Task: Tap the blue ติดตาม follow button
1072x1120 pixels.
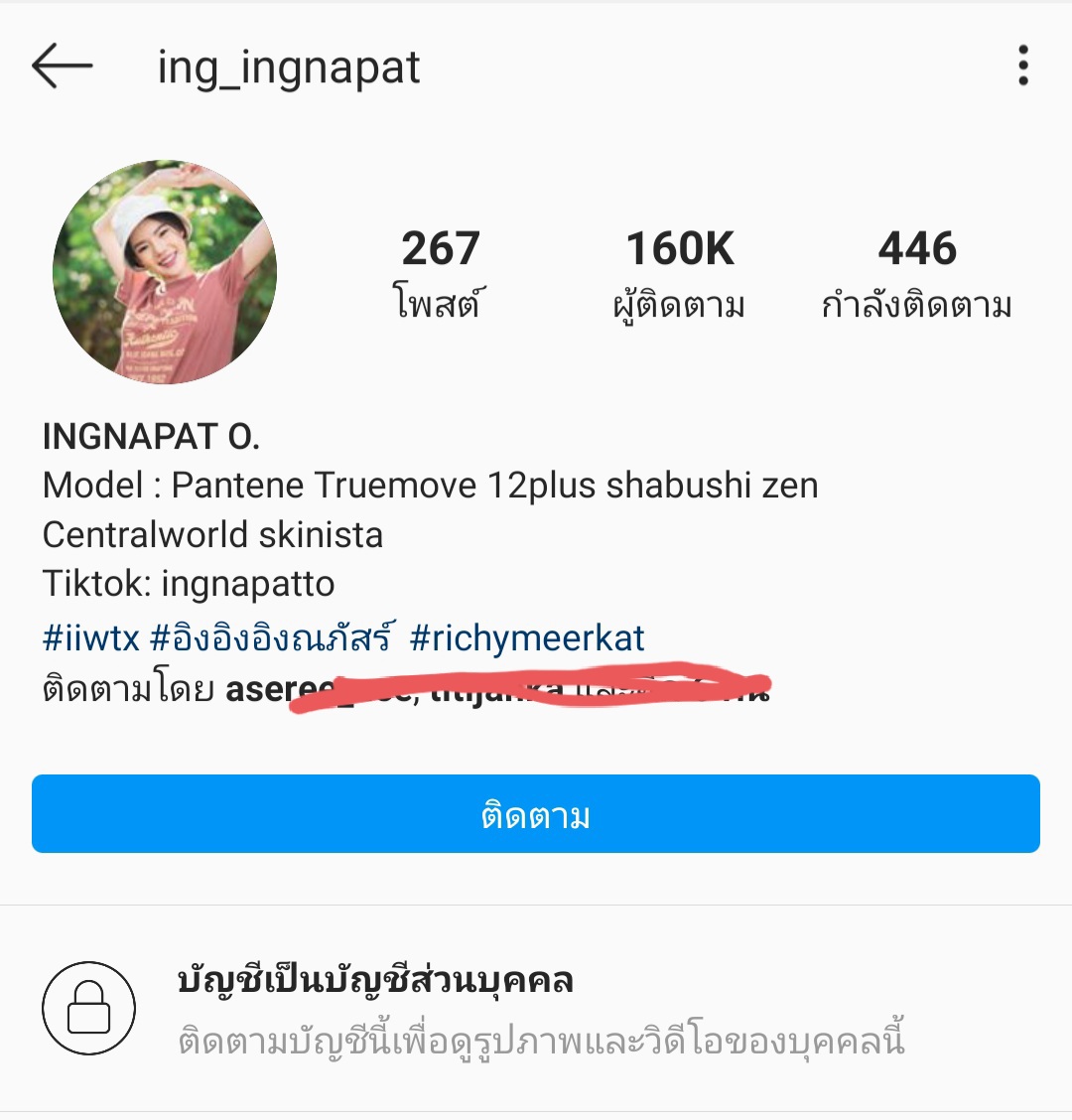Action: coord(536,814)
